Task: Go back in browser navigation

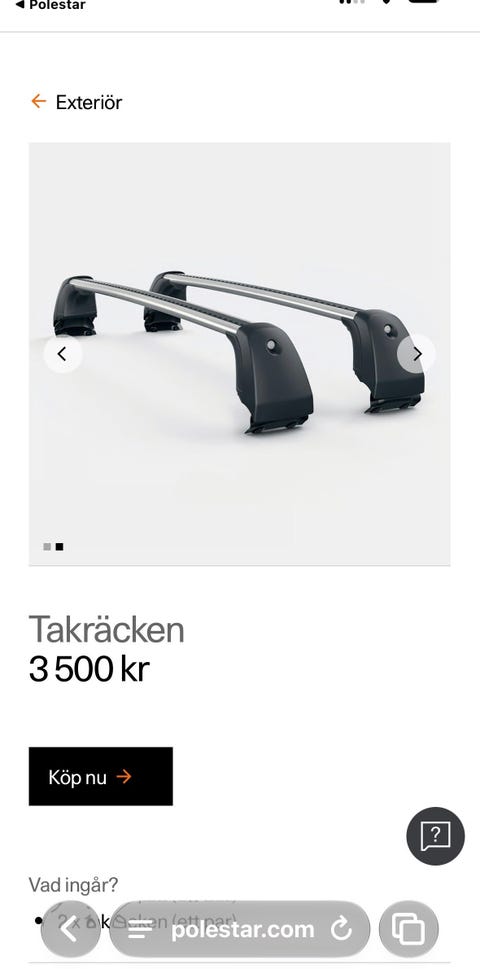Action: click(x=70, y=929)
